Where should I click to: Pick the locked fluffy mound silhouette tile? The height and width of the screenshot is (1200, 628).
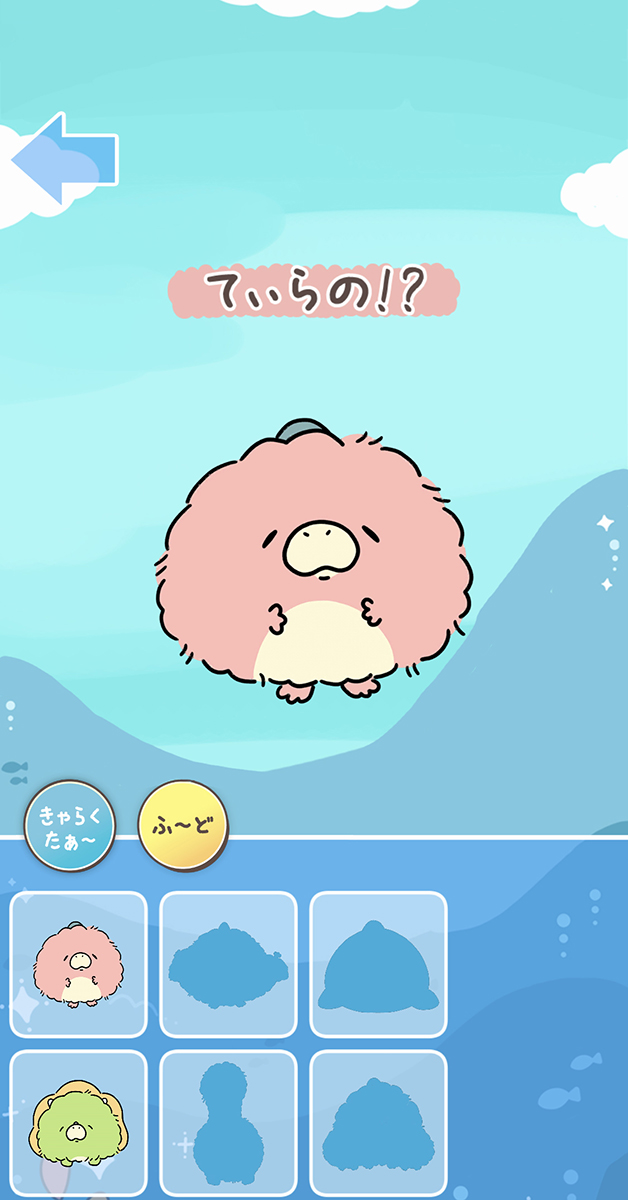[x=378, y=1122]
